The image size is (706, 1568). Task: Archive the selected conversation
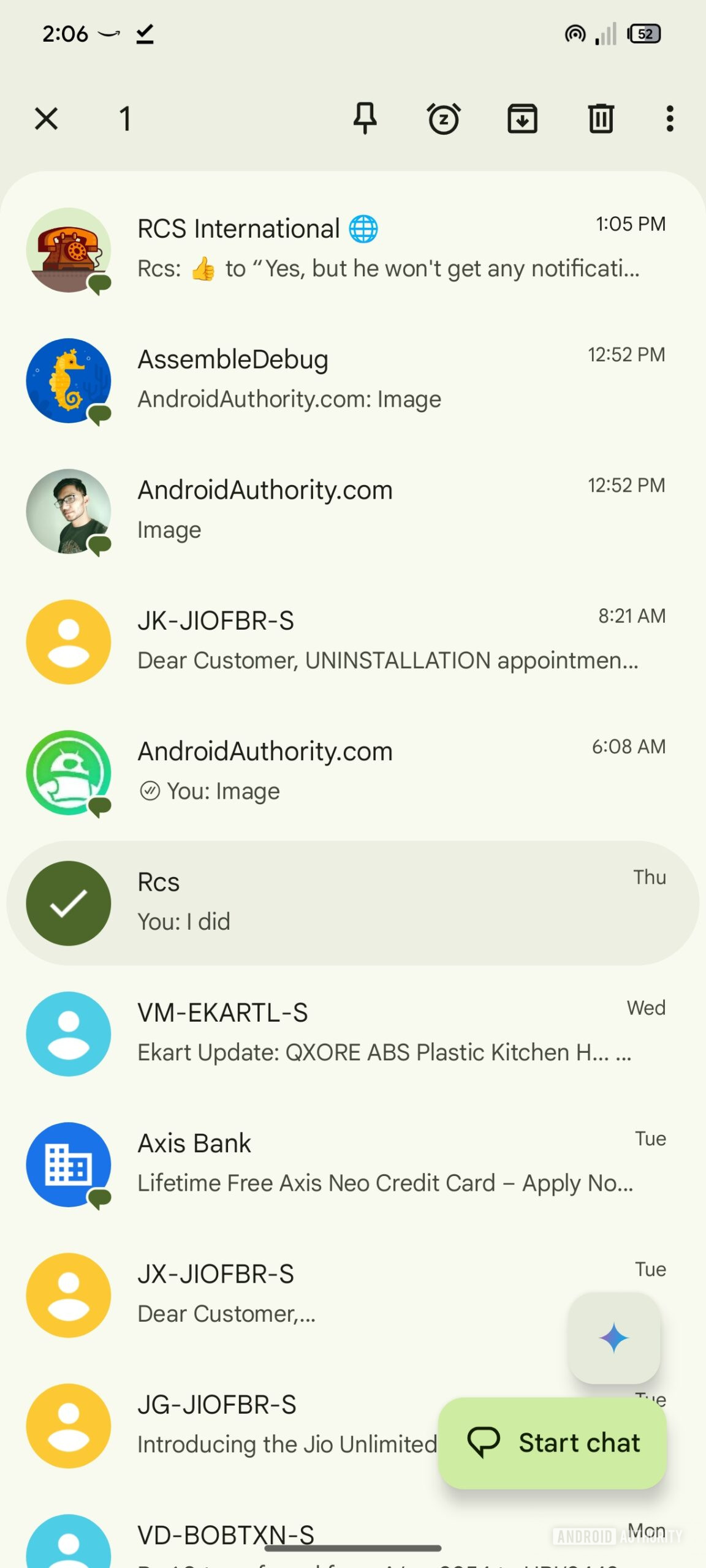click(x=522, y=118)
